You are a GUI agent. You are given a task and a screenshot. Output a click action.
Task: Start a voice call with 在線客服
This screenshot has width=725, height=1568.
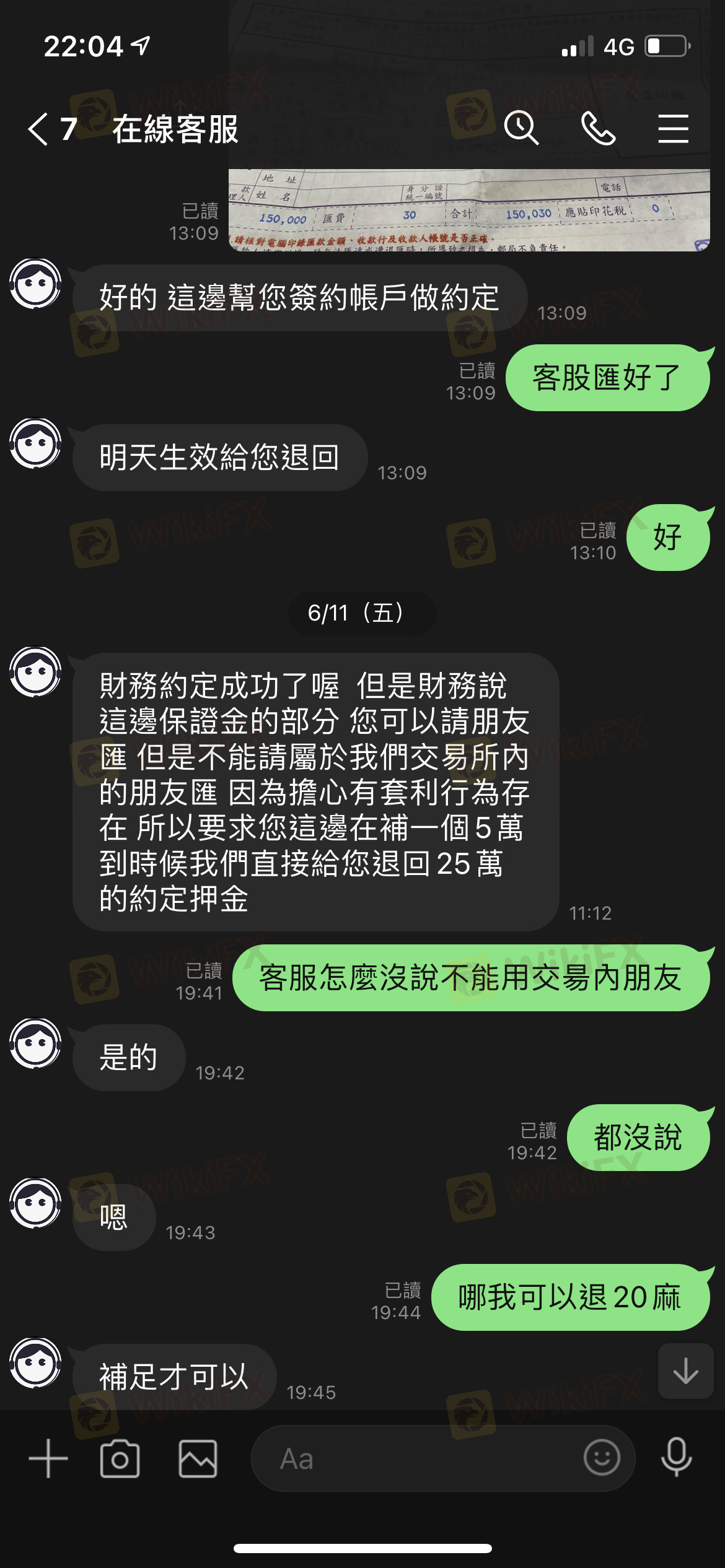(x=598, y=129)
